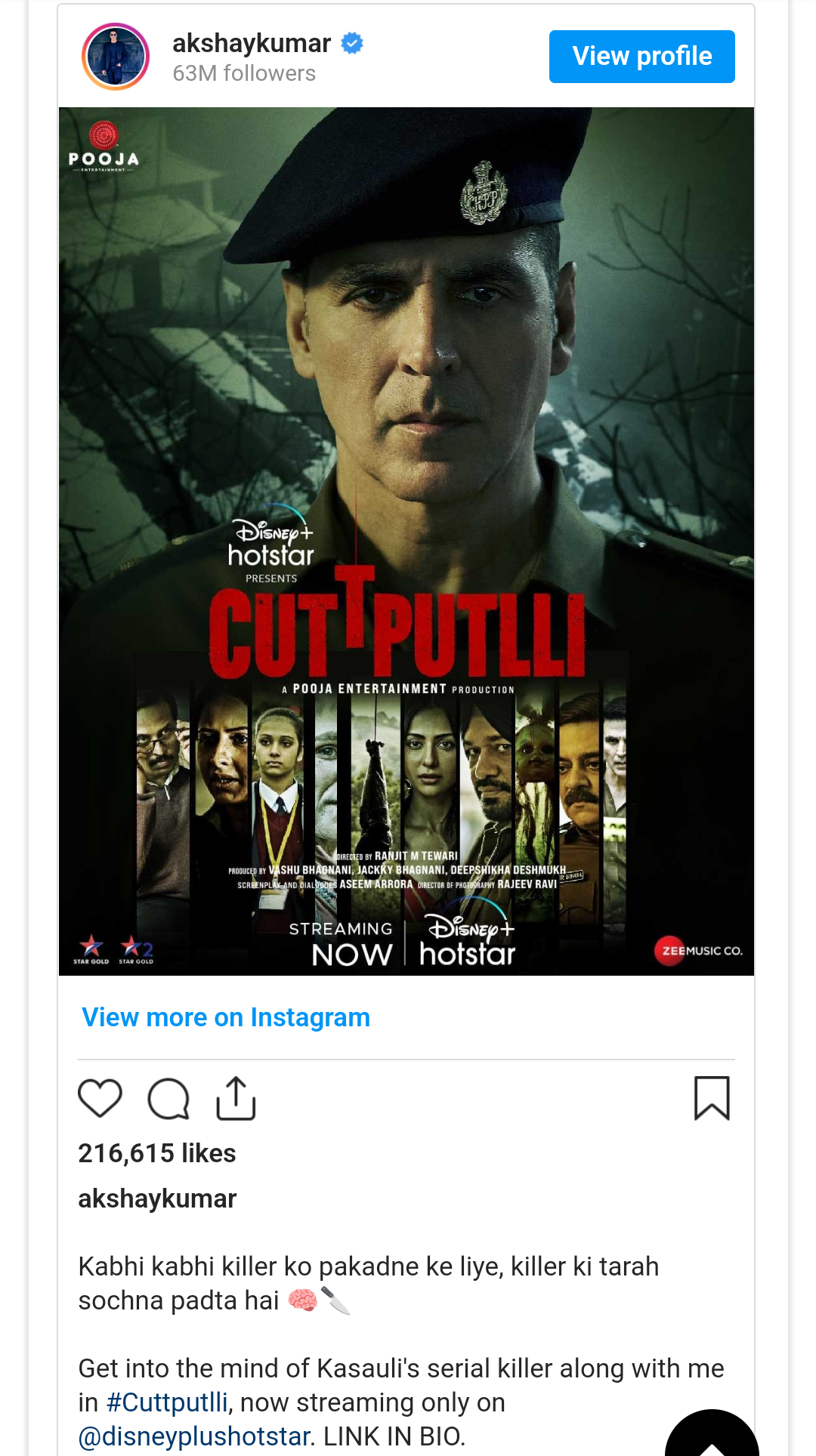Share the post using the share icon
816x1456 pixels.
click(236, 1098)
